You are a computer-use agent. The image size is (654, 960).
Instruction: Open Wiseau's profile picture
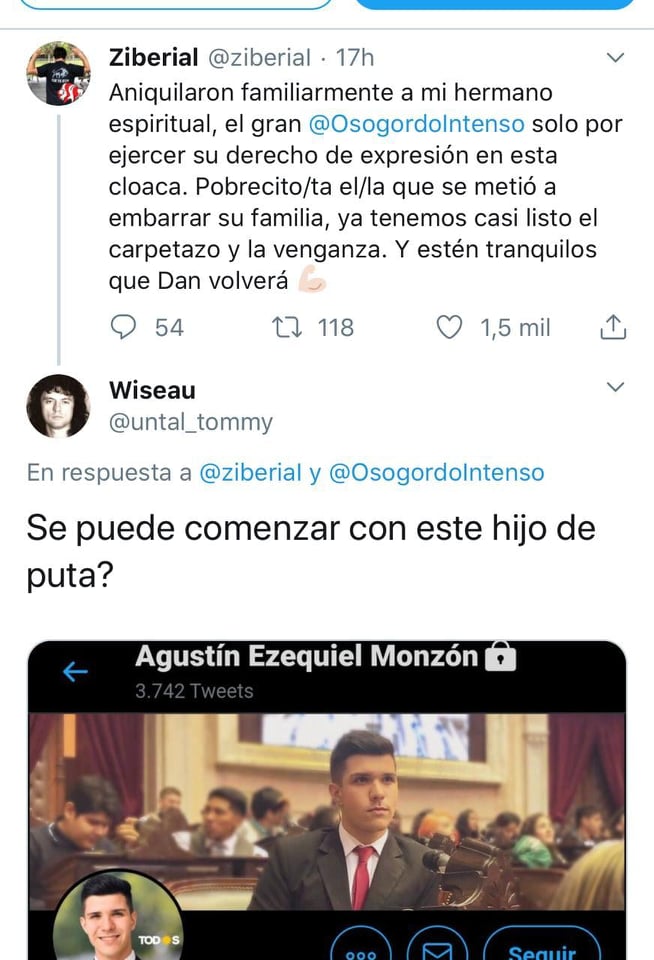58,406
